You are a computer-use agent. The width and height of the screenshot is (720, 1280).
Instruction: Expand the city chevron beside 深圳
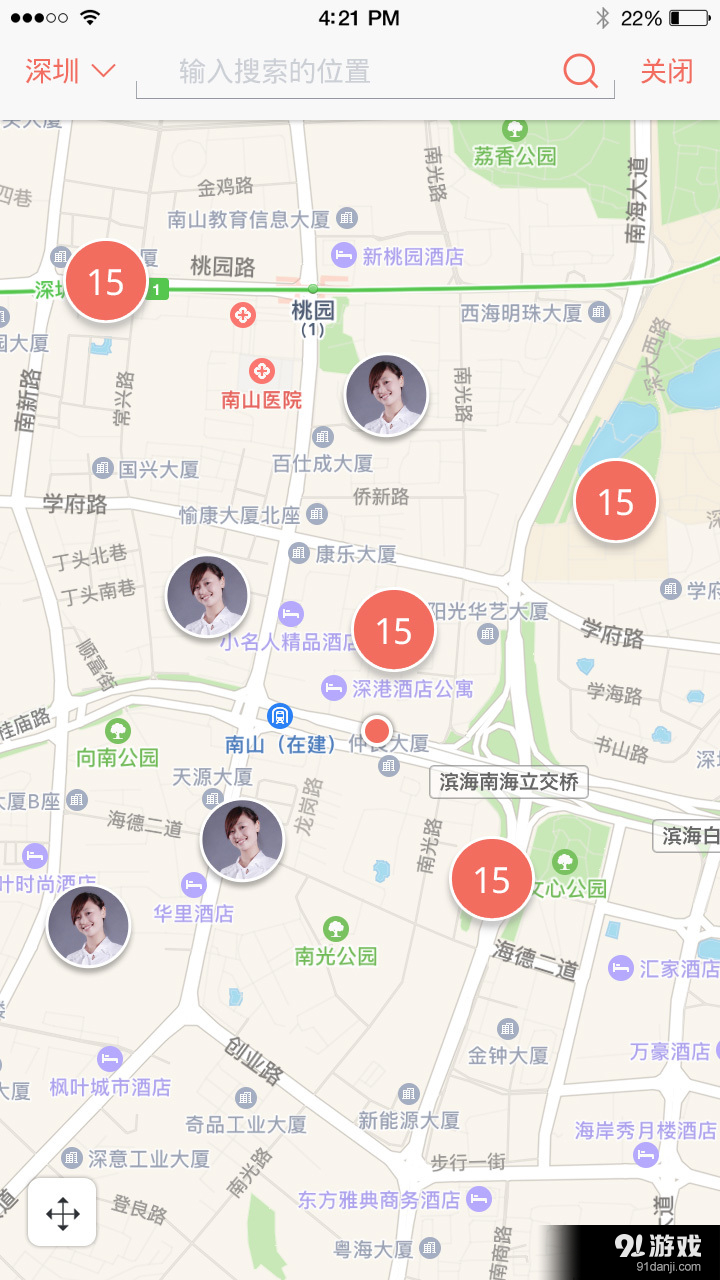pos(105,72)
